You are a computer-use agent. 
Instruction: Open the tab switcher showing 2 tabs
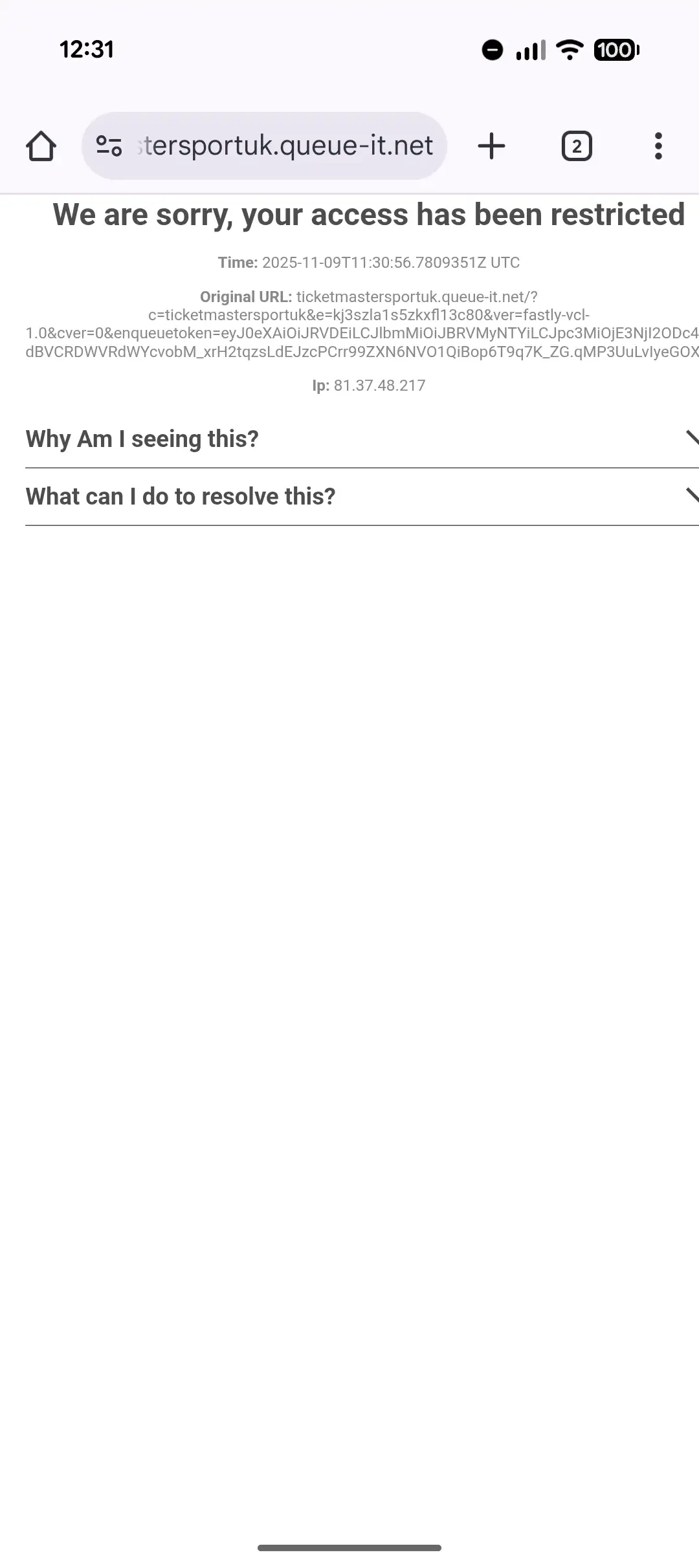click(577, 146)
